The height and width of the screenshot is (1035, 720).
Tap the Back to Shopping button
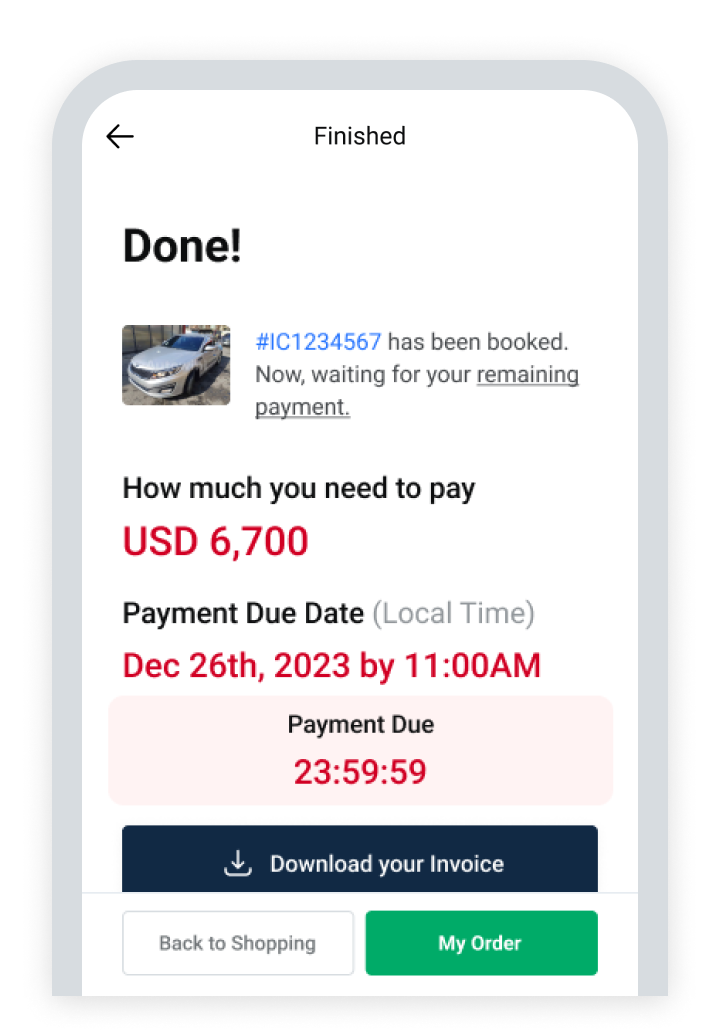[x=238, y=942]
